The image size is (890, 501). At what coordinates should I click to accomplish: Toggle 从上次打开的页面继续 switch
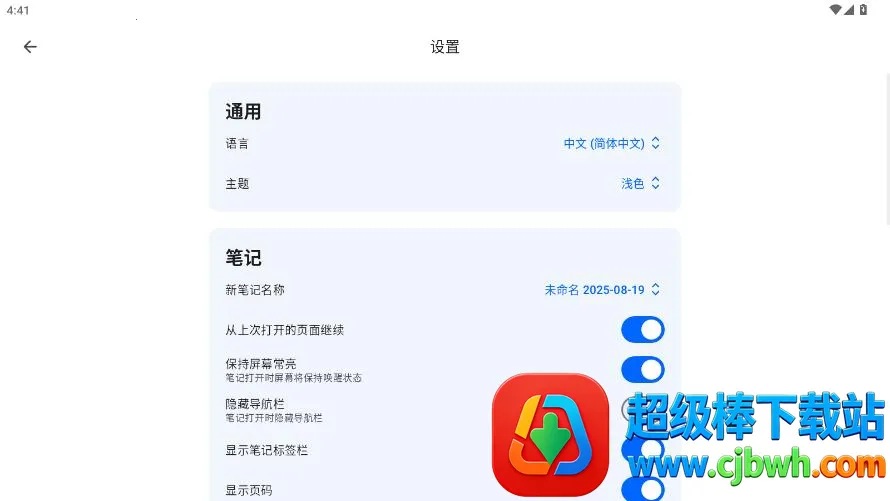(x=642, y=330)
